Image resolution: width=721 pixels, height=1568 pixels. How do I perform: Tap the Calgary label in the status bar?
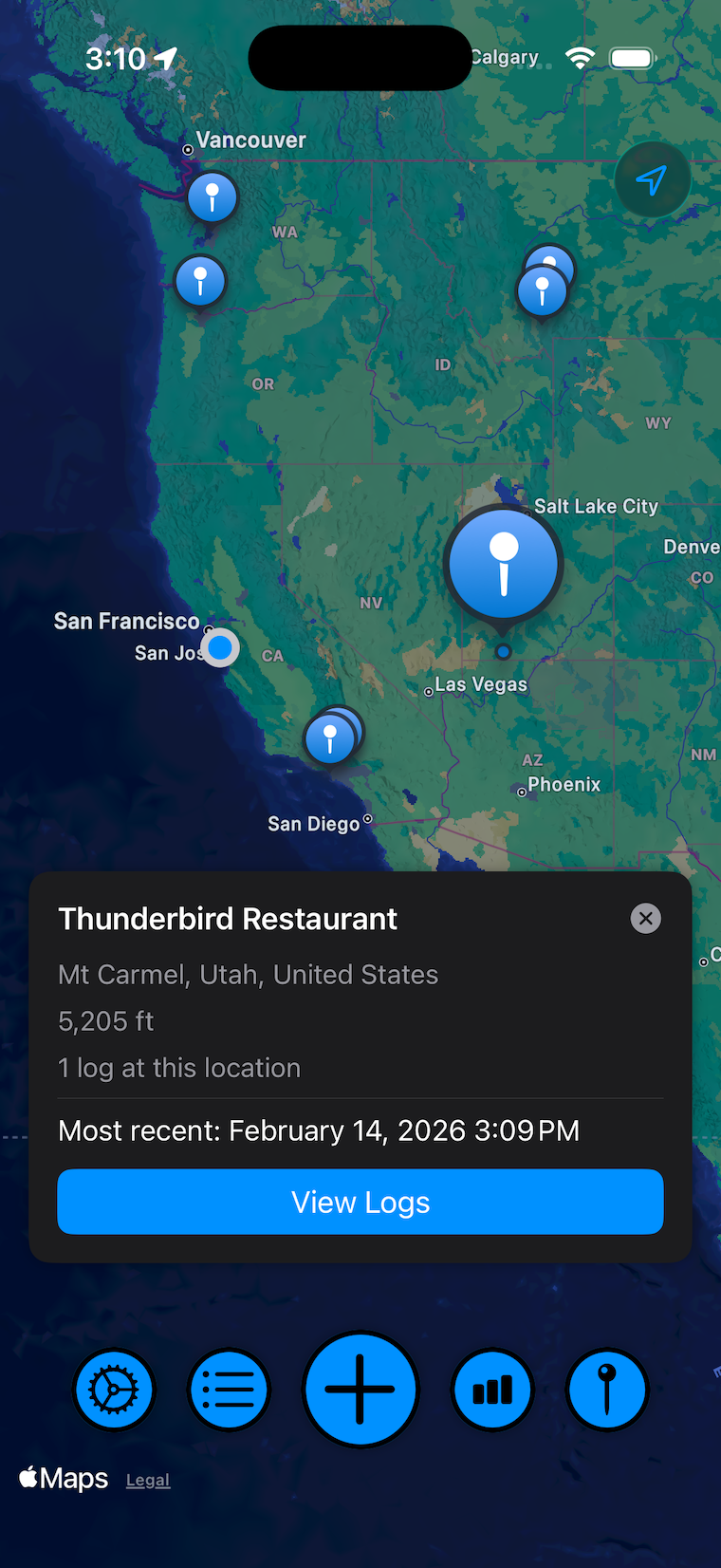point(504,57)
